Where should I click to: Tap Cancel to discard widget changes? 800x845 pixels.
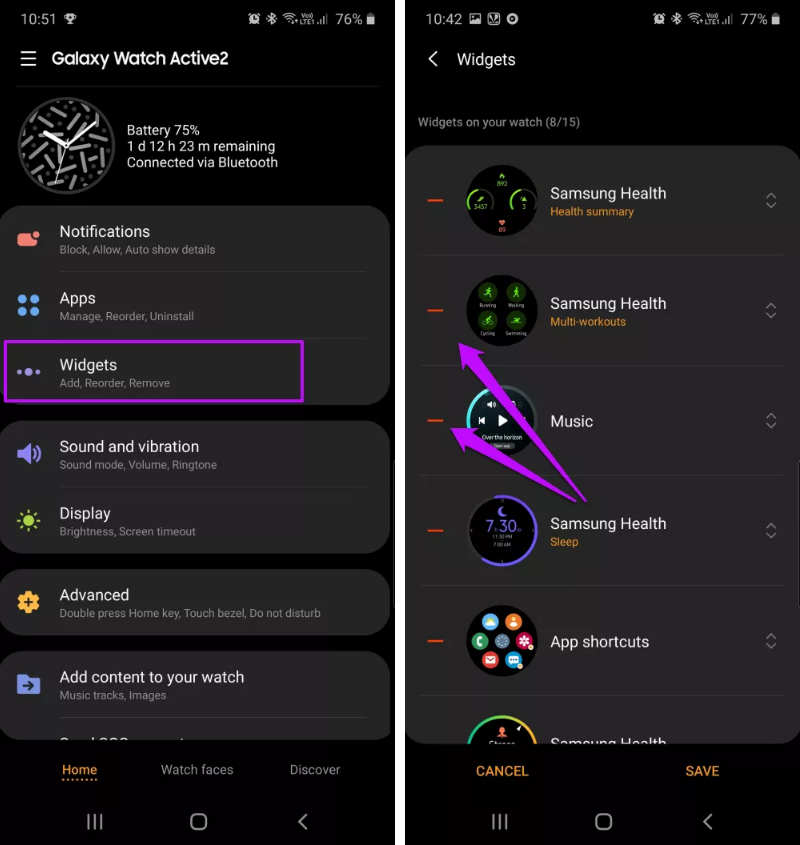[502, 771]
